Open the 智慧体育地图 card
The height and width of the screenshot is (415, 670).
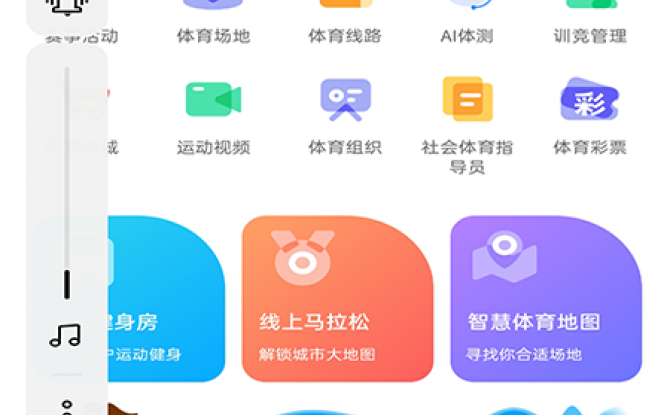[x=545, y=298]
